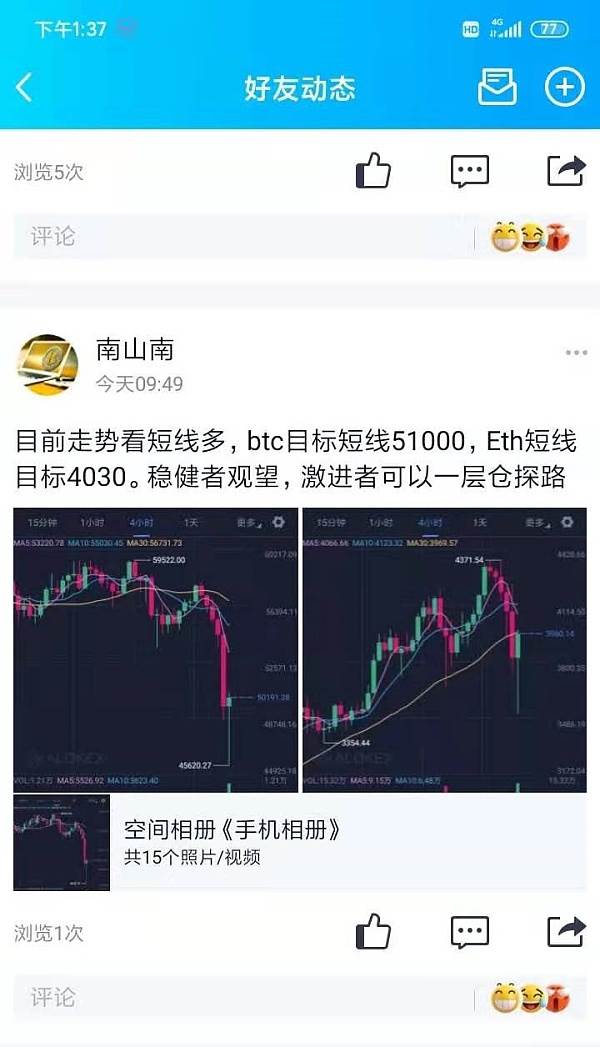
Task: Tap the 评论 field above 南山南's post
Action: [x=240, y=237]
